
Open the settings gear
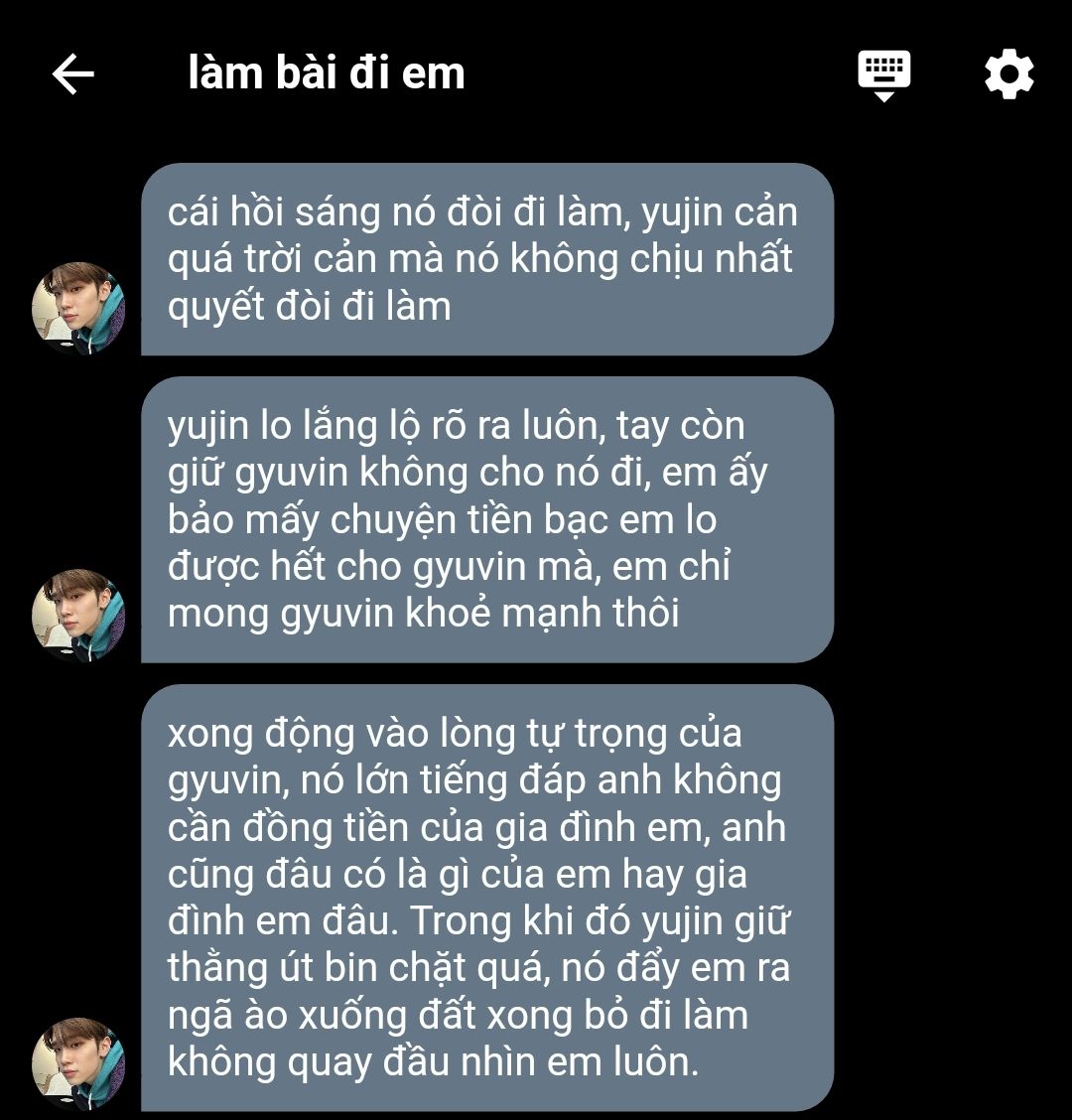[1008, 74]
